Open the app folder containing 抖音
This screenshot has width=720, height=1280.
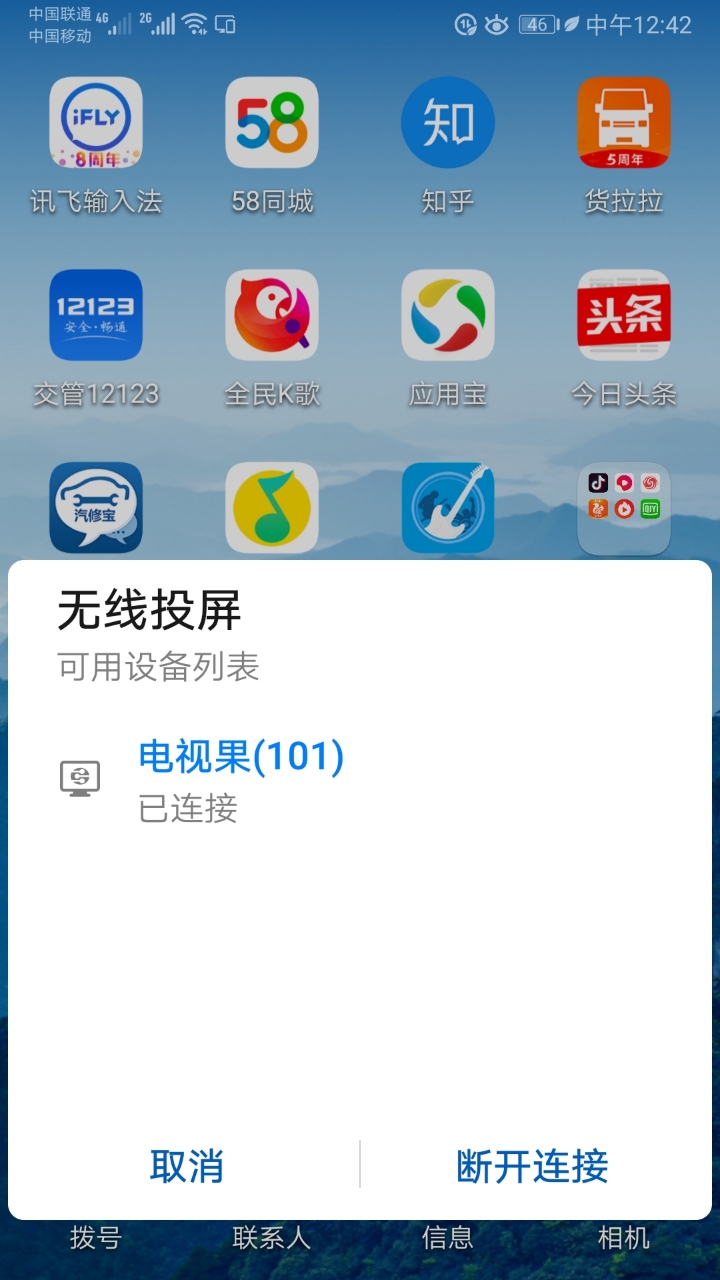tap(622, 507)
